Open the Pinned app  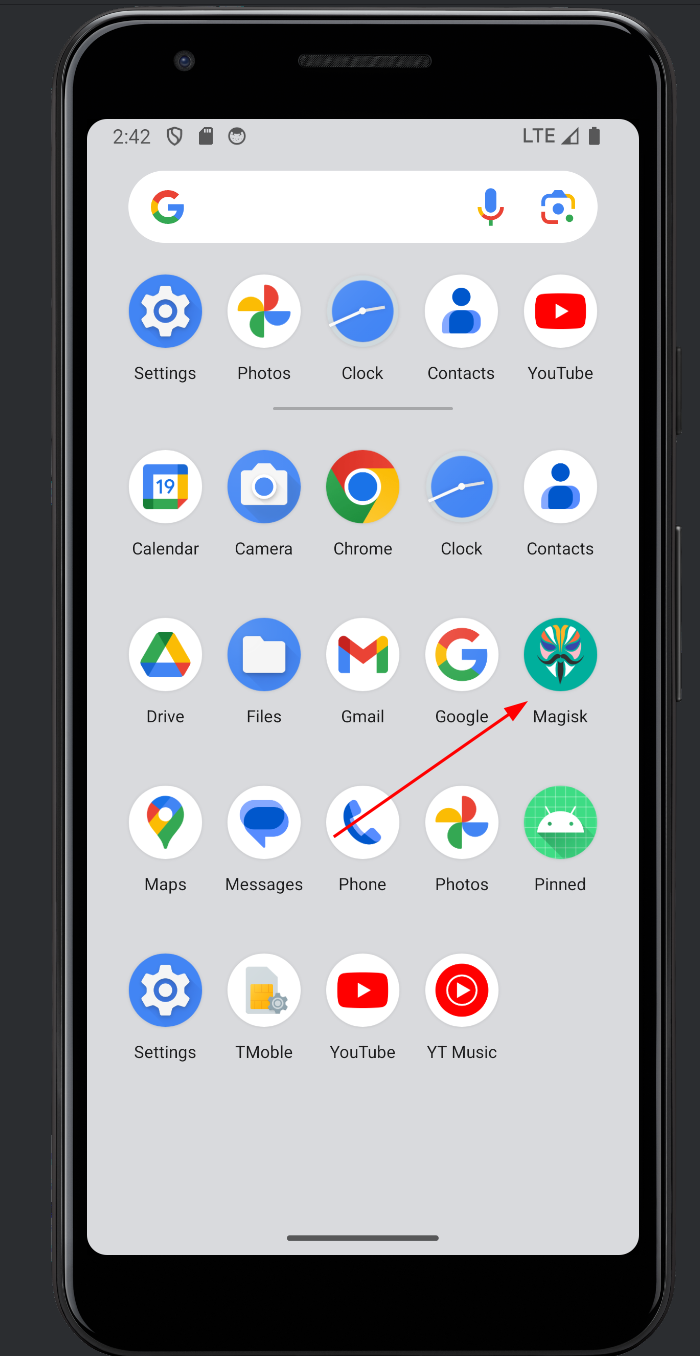[x=560, y=823]
